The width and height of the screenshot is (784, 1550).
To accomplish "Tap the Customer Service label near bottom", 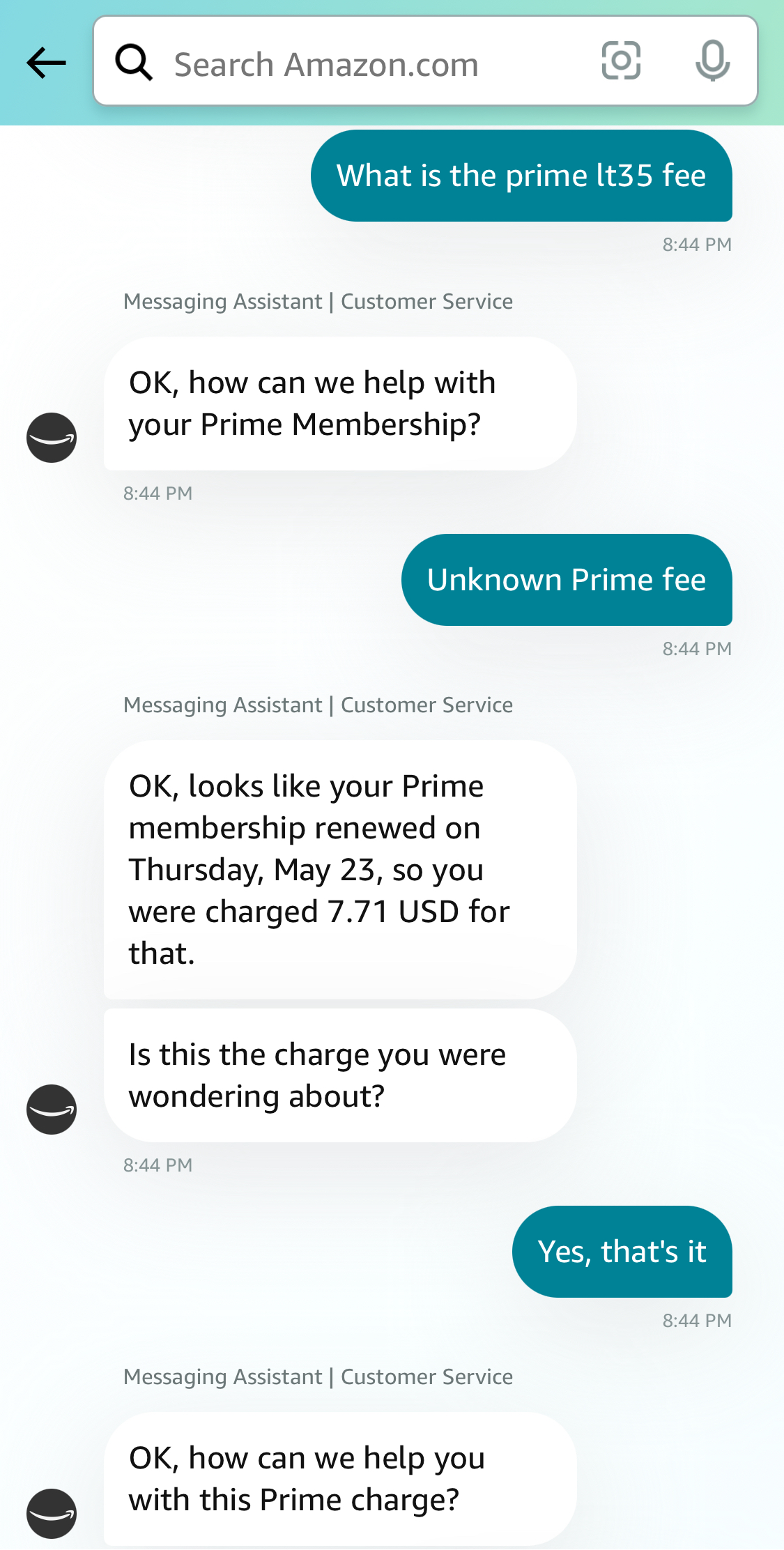I will [x=426, y=1376].
